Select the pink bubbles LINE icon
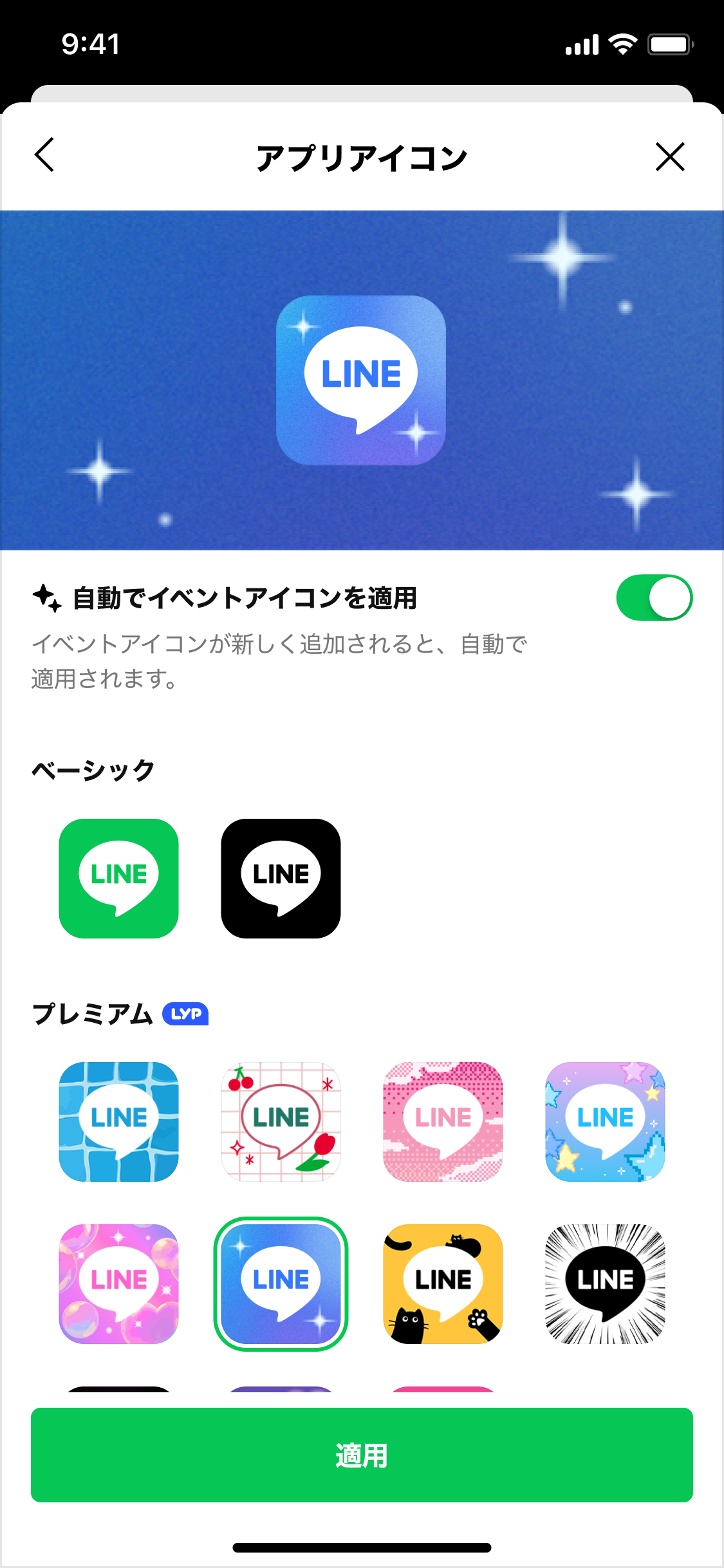This screenshot has height=1568, width=724. coord(118,1284)
